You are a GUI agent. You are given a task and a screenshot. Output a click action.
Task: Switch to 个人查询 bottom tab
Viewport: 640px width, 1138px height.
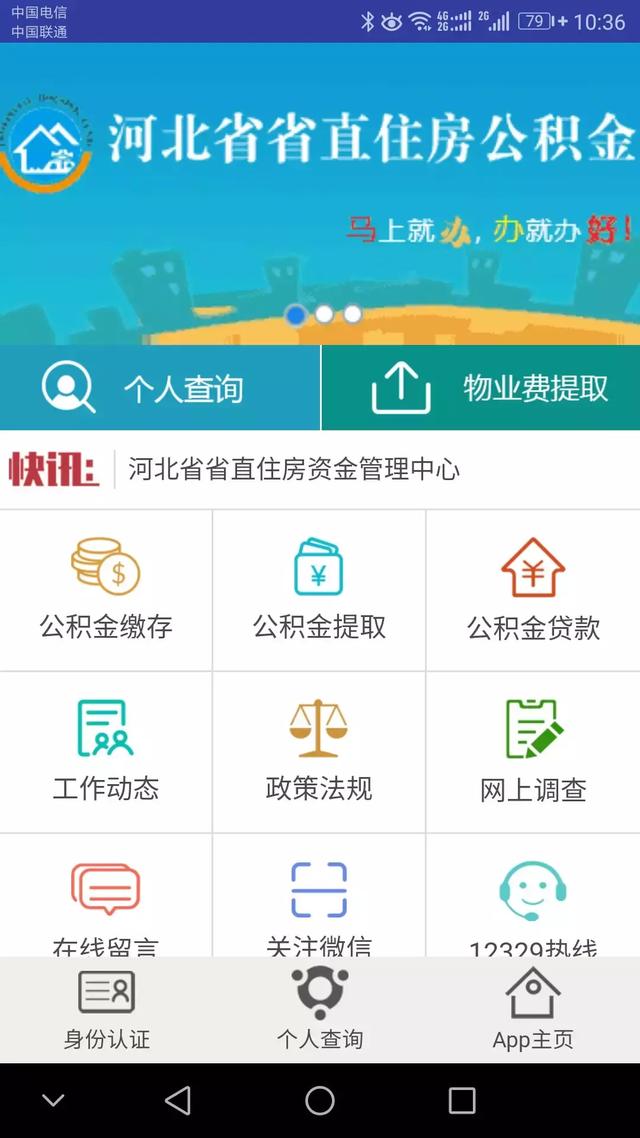(x=320, y=1010)
